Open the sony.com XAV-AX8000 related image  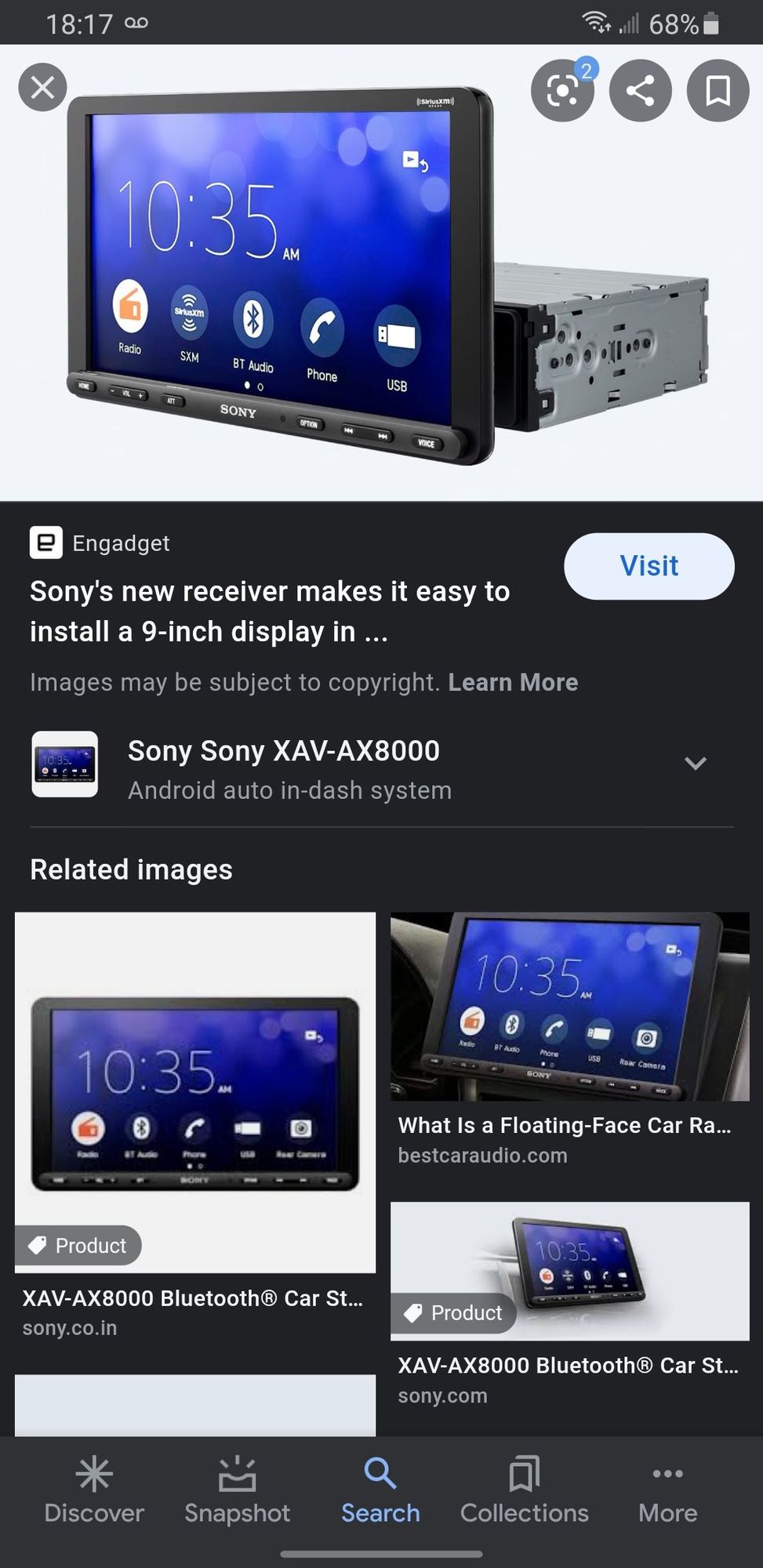click(x=569, y=1271)
